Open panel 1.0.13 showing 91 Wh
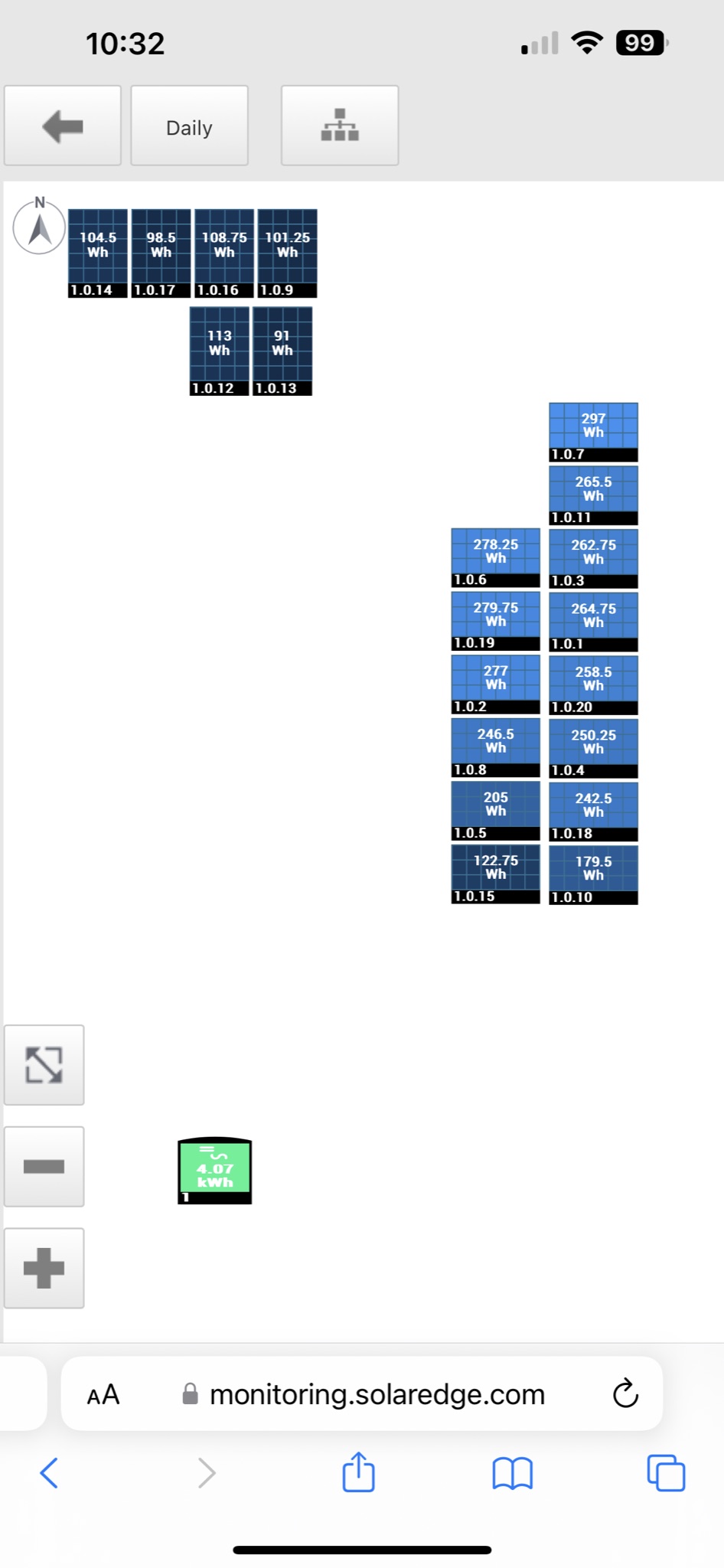 pyautogui.click(x=282, y=351)
